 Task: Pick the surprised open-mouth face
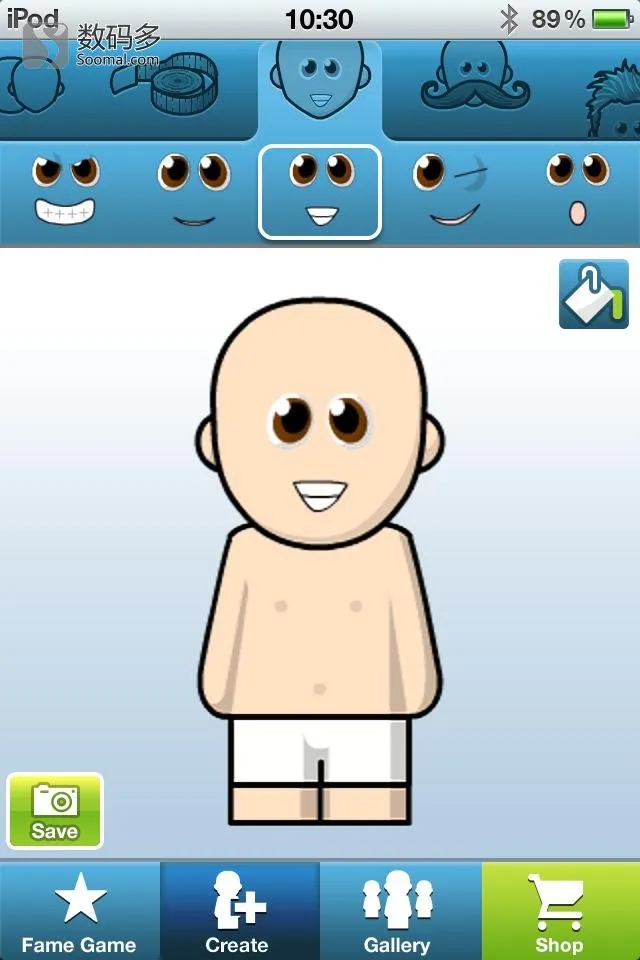point(578,191)
